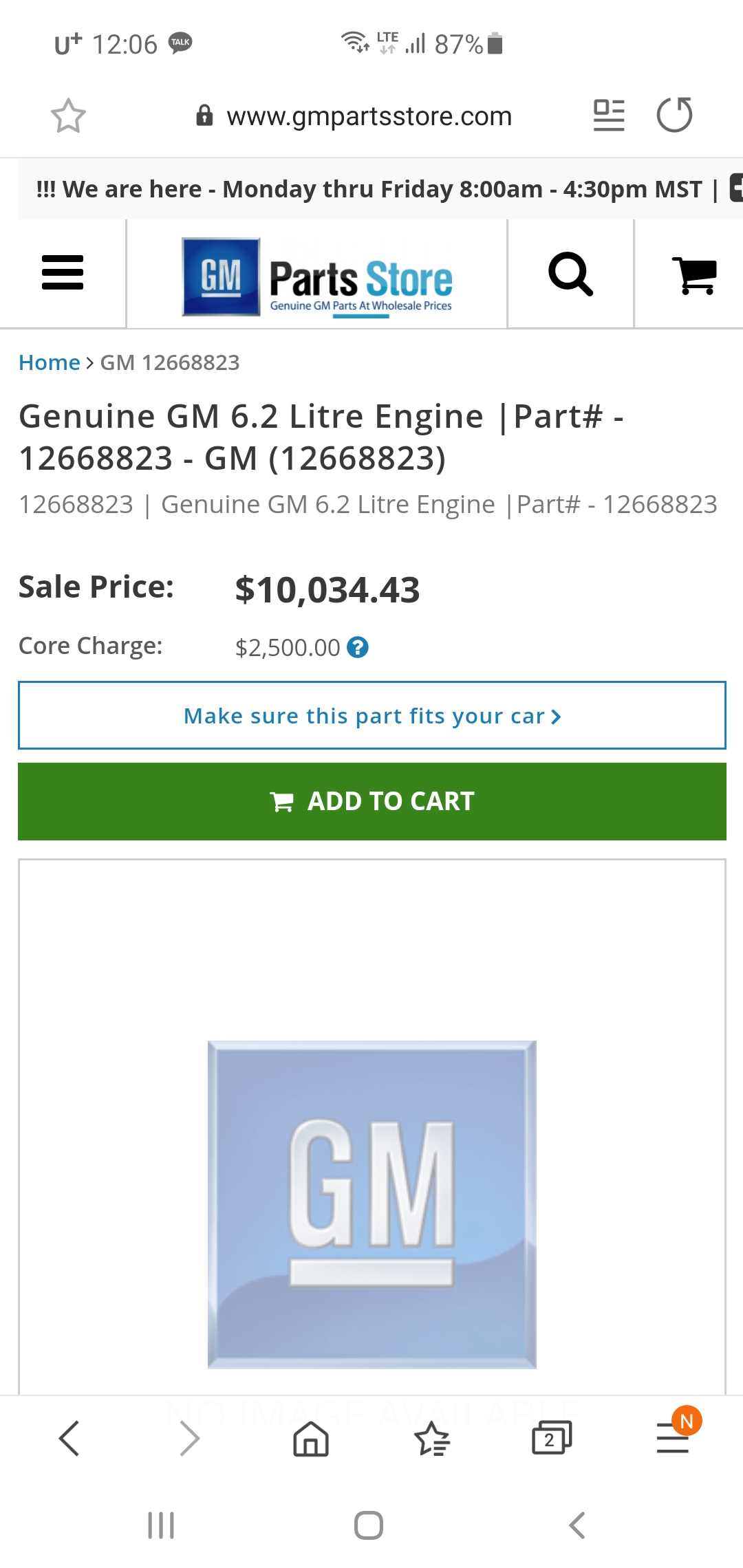Open the tabs switcher showing 2
This screenshot has width=743, height=1568.
coord(552,1438)
